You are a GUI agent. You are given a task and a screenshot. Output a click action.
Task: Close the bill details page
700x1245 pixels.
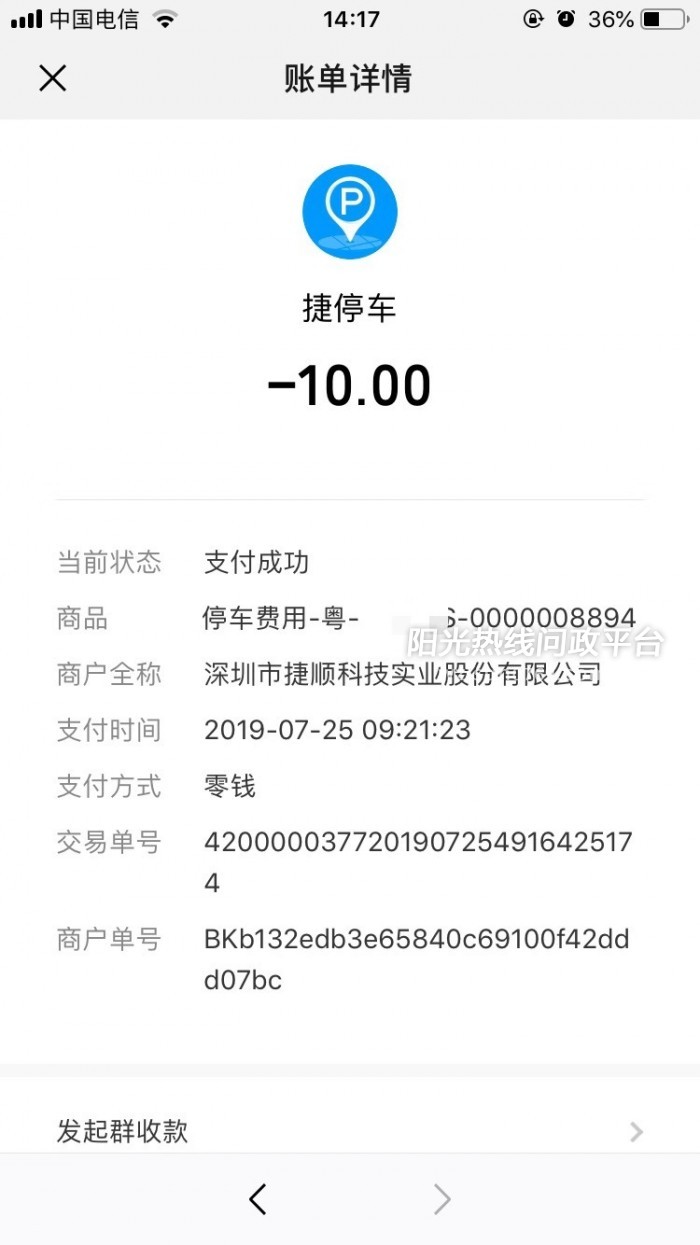point(52,78)
